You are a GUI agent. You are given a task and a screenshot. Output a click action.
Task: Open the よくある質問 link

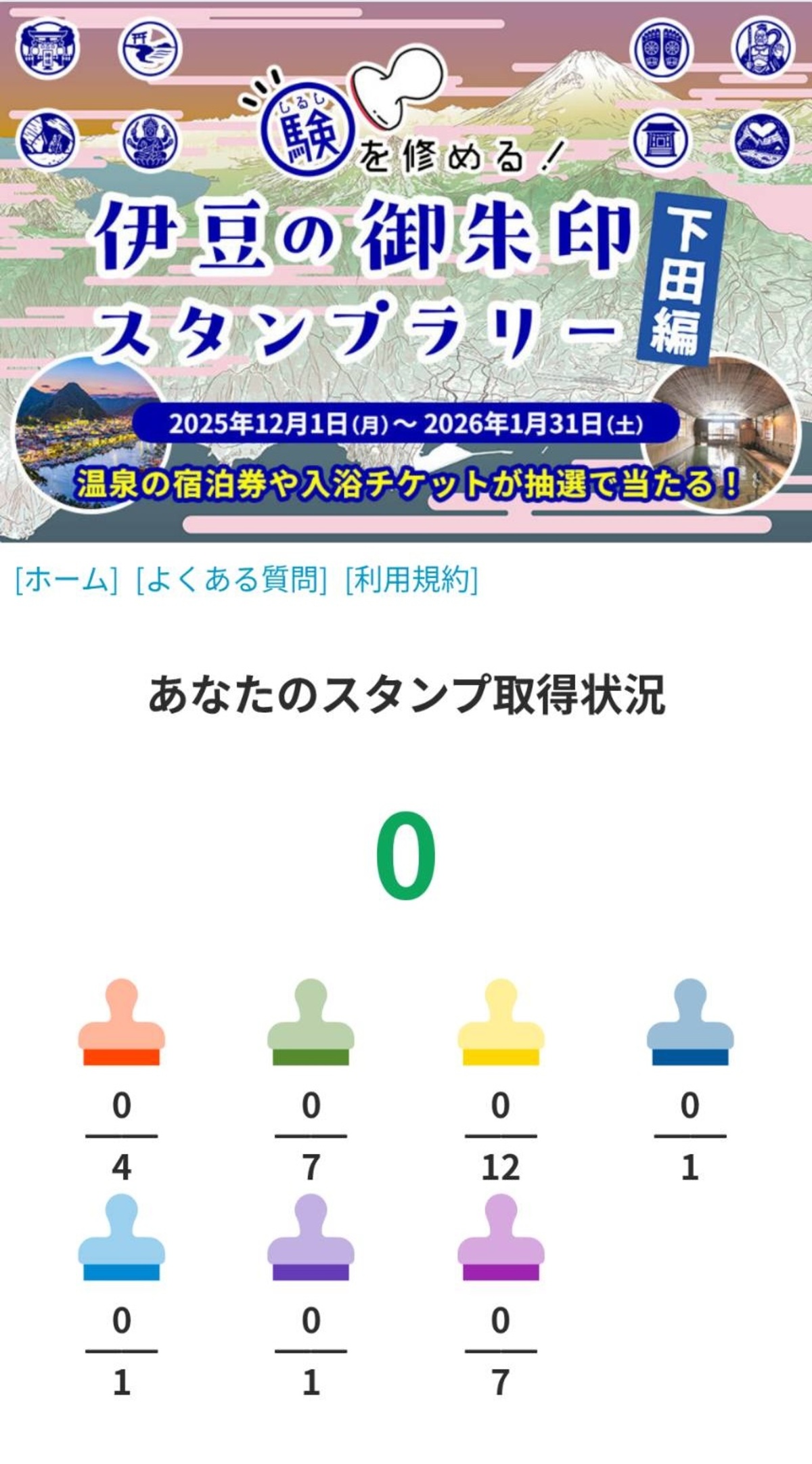pyautogui.click(x=231, y=580)
